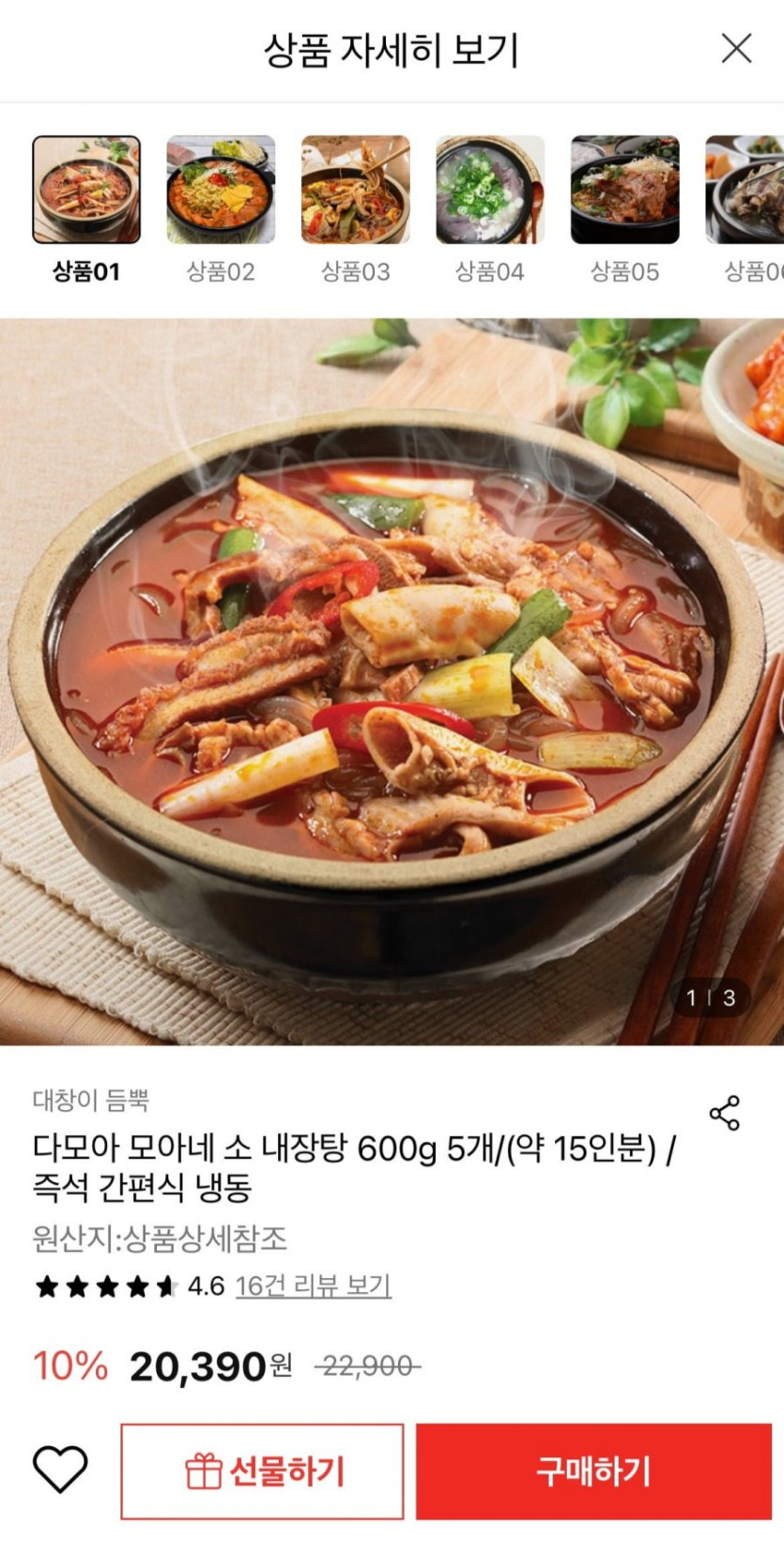The height and width of the screenshot is (1556, 784).
Task: Open the share options via share icon
Action: pyautogui.click(x=722, y=1115)
